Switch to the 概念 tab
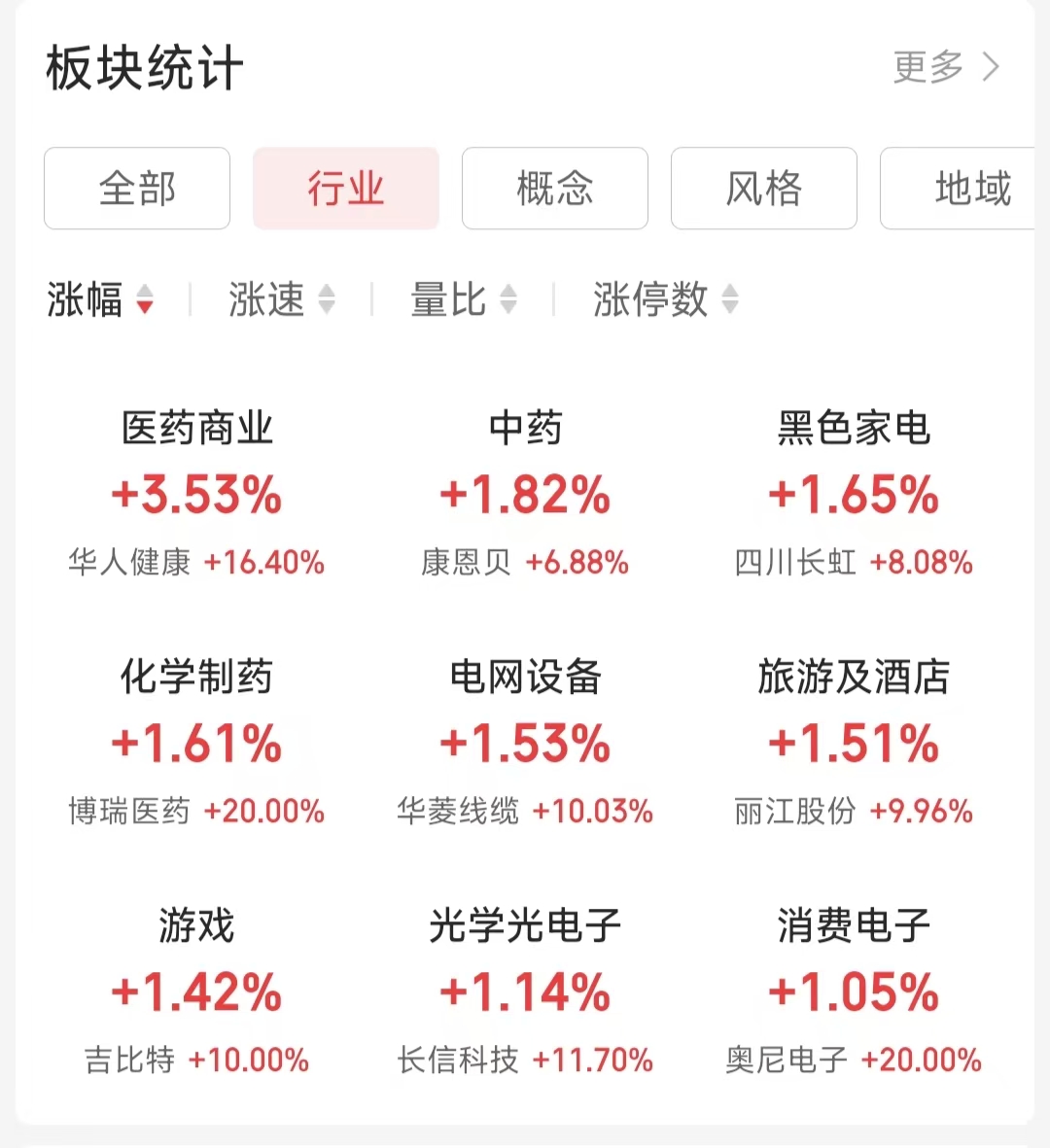The width and height of the screenshot is (1050, 1148). [554, 189]
